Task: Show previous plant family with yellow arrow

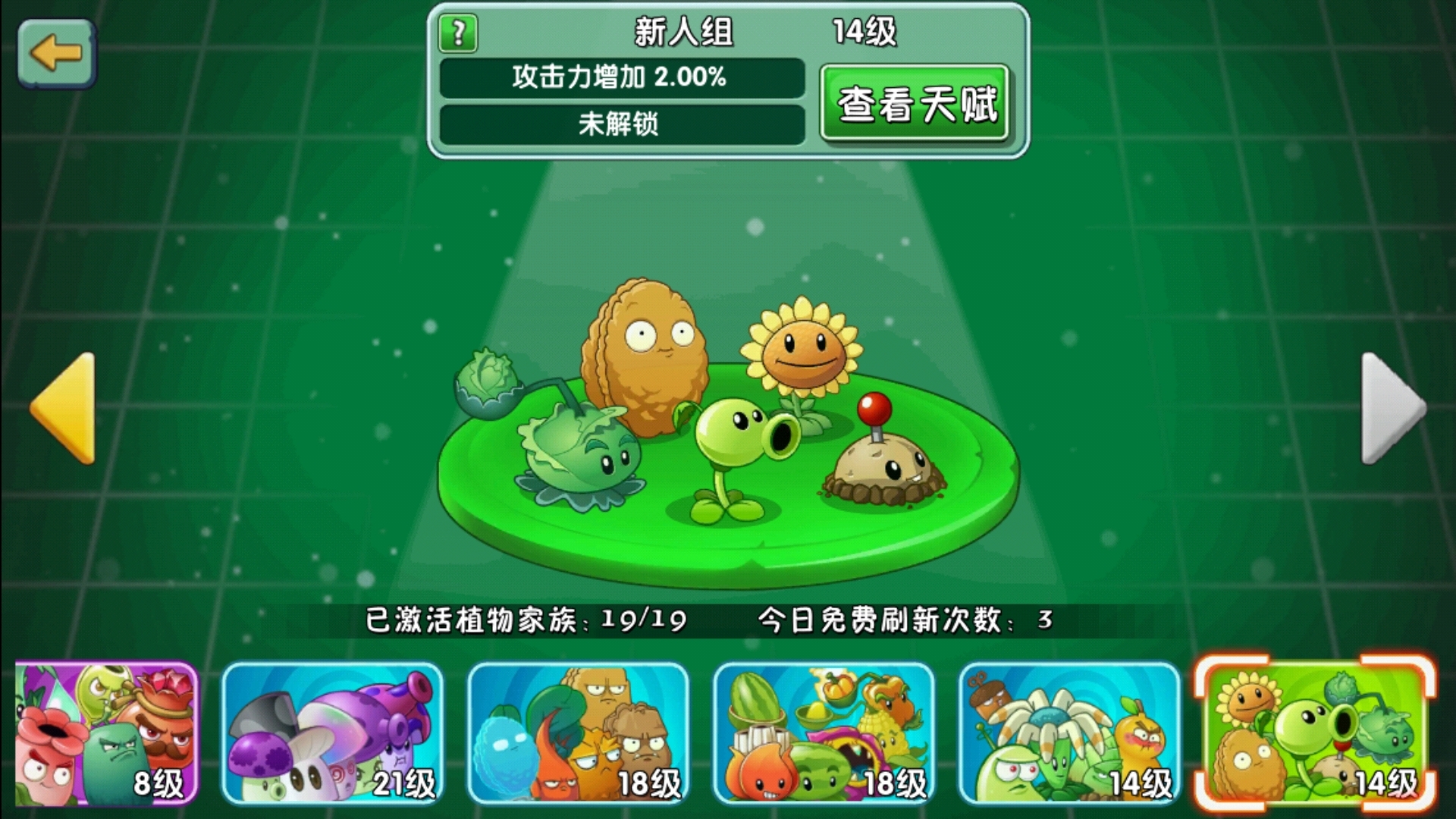Action: tap(64, 408)
